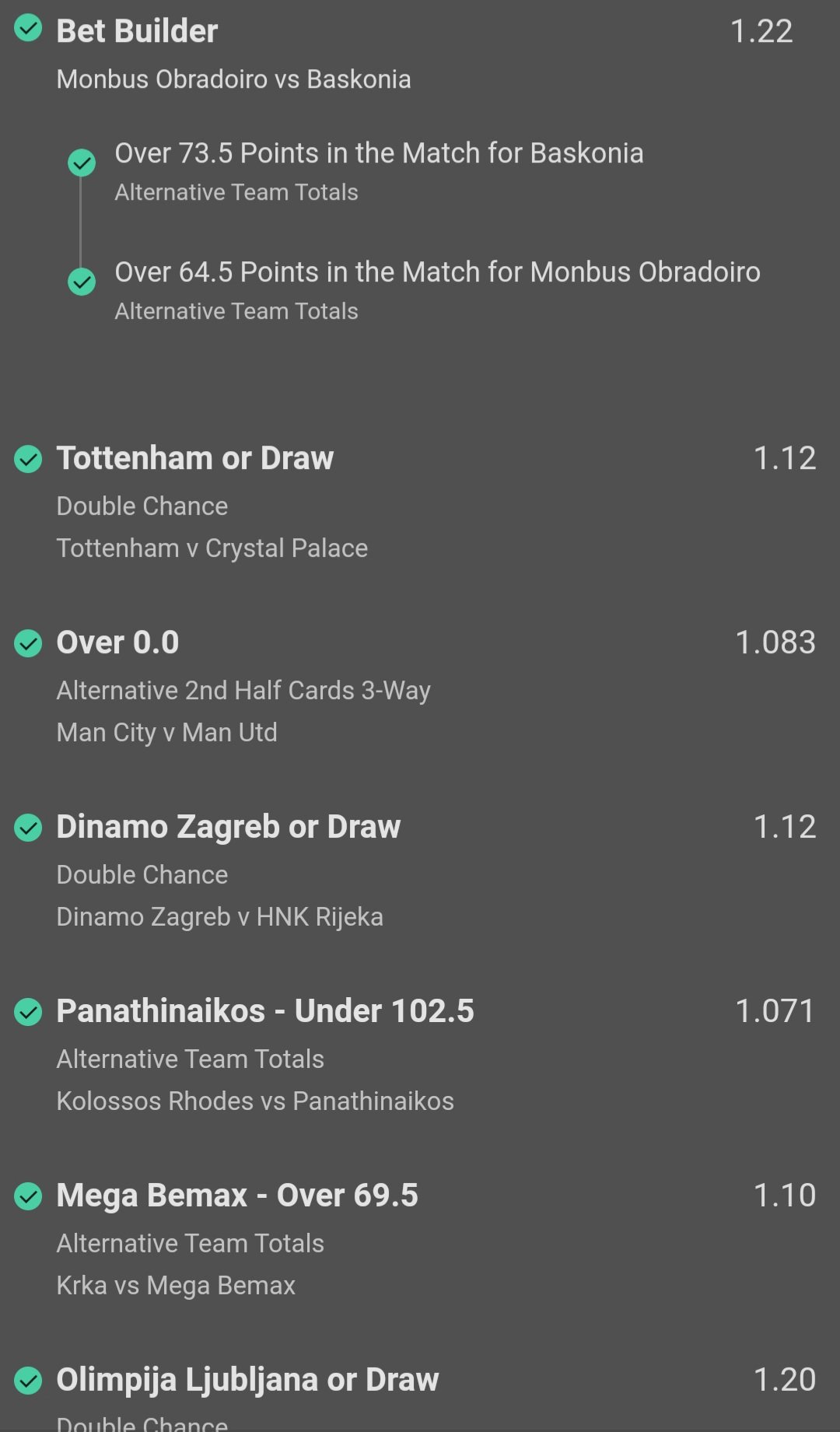
Task: Open the Tottenham or Draw selection
Action: tap(420, 502)
